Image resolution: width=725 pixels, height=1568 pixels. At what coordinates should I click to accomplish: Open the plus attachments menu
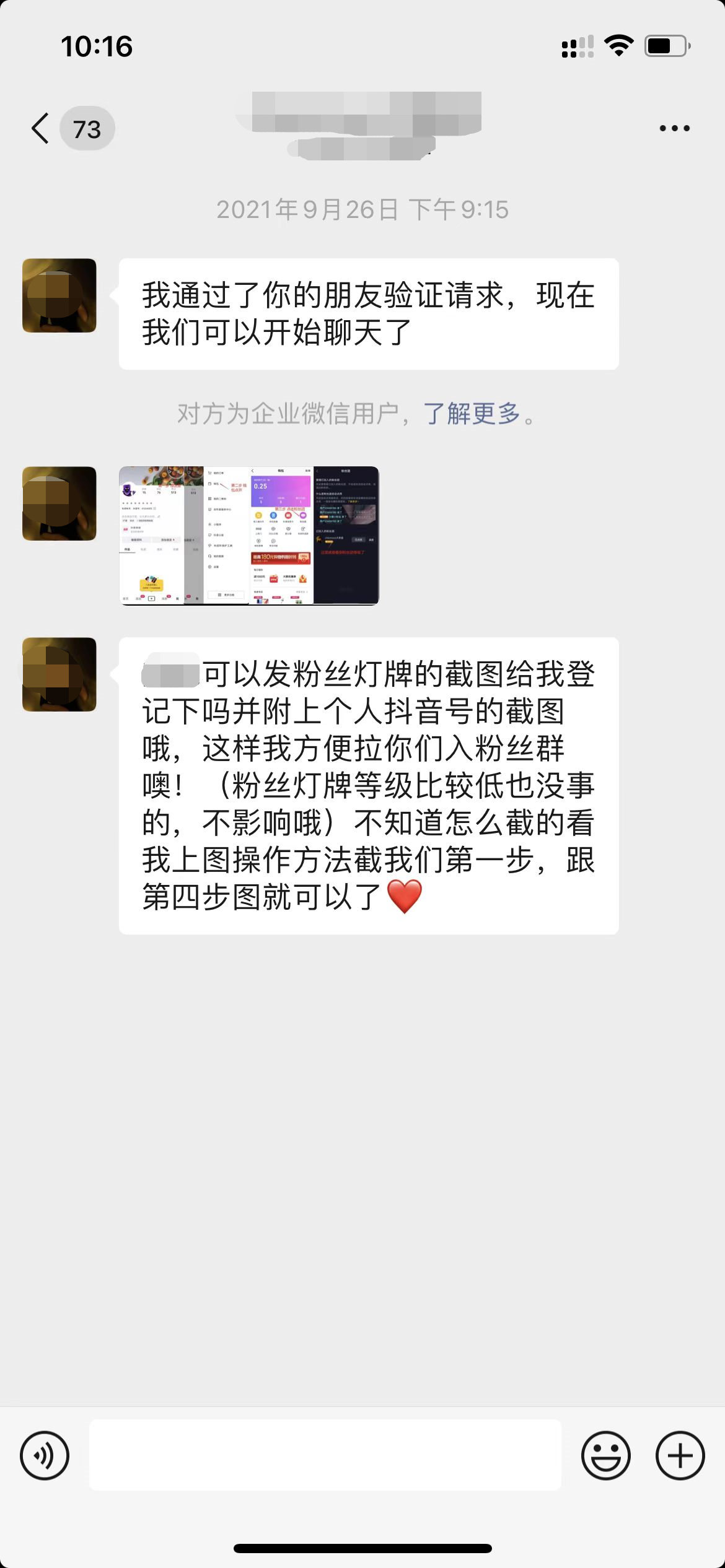680,1455
